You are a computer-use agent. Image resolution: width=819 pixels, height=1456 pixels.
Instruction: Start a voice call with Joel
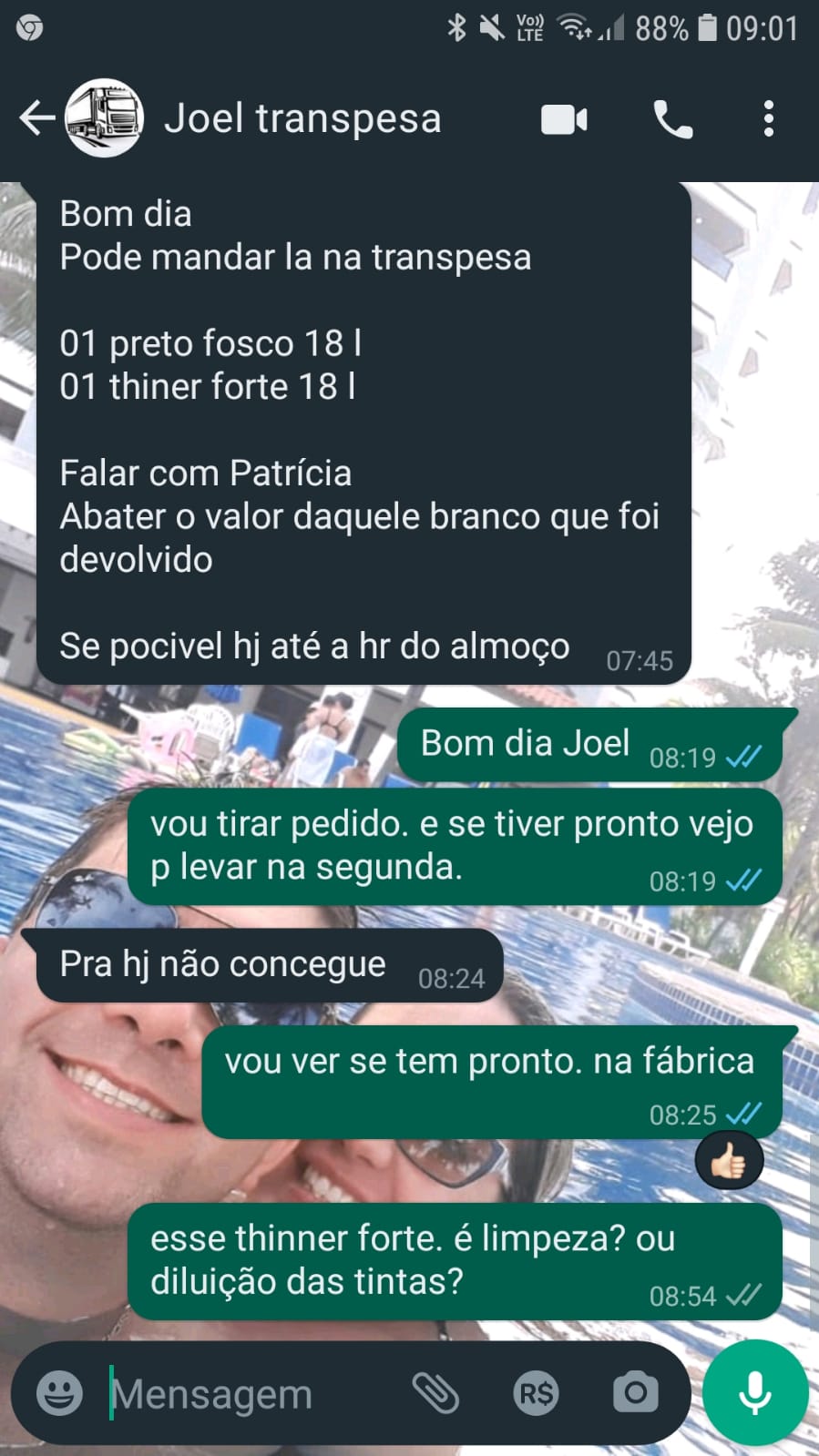673,119
